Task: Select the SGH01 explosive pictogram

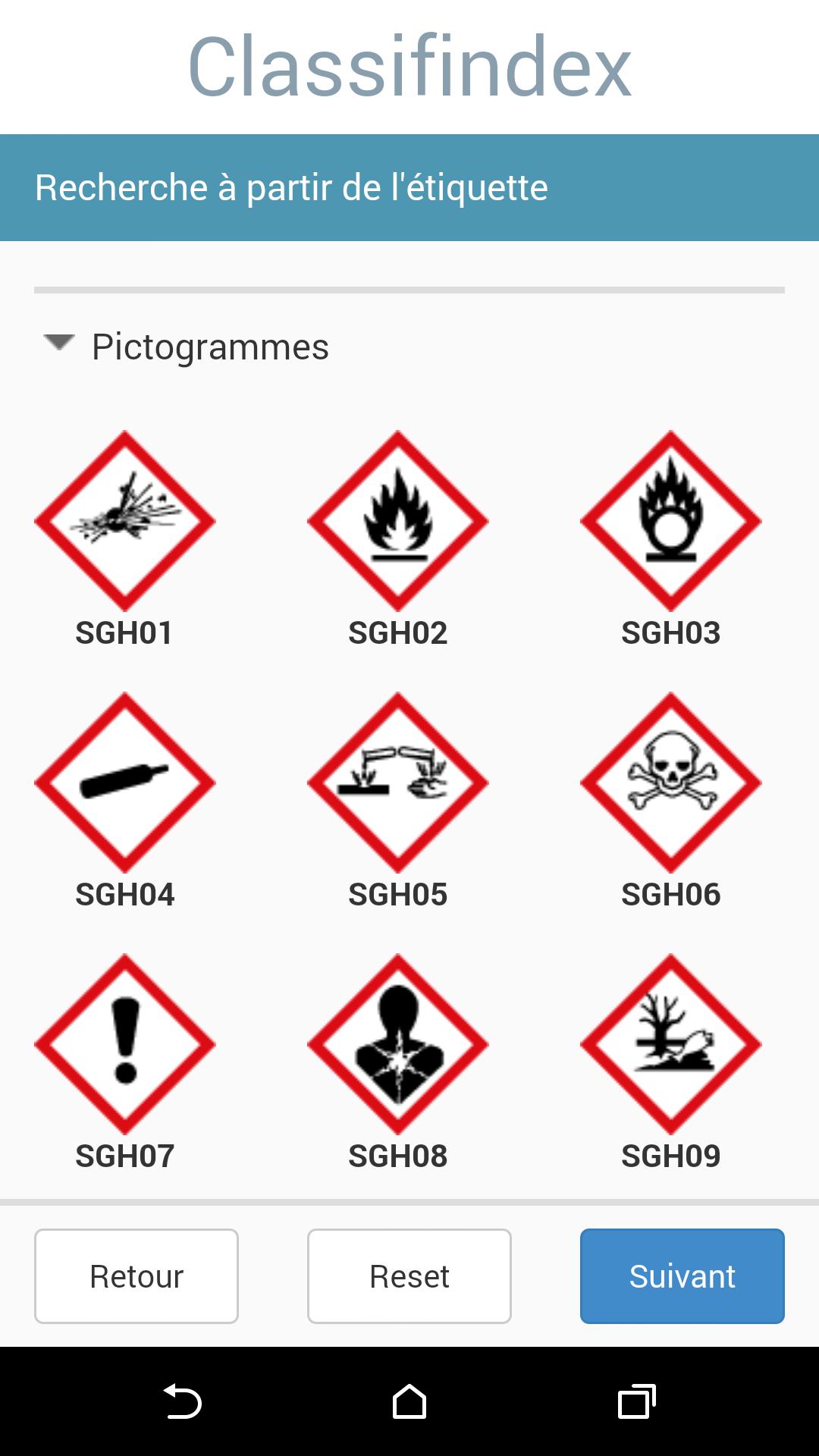Action: coord(125,522)
